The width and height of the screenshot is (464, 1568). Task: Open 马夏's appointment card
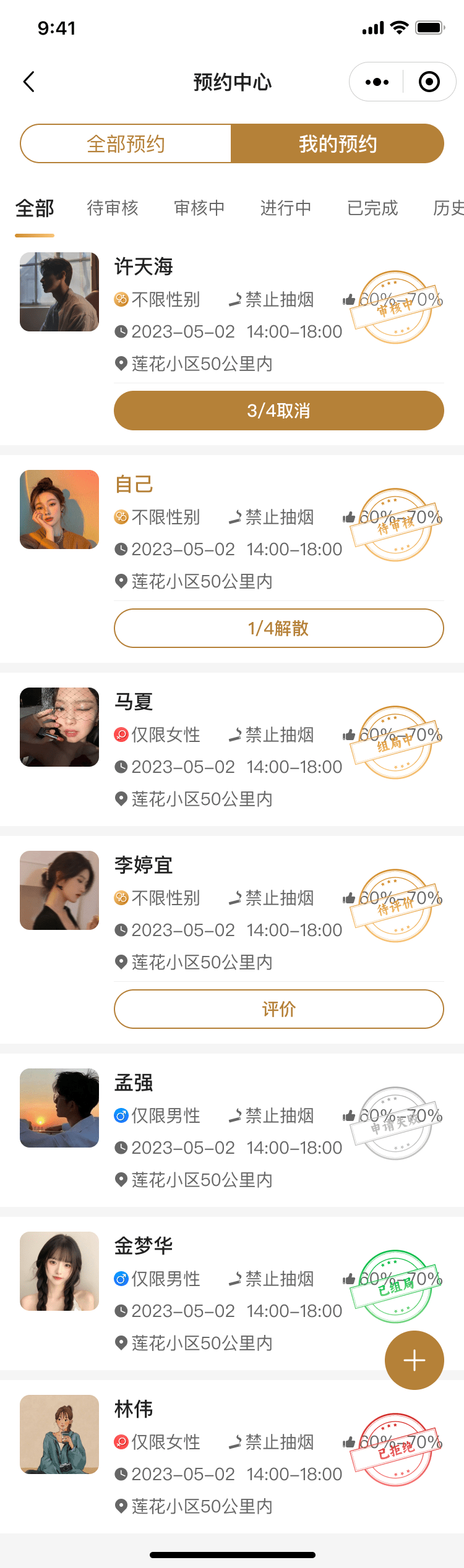(x=229, y=751)
